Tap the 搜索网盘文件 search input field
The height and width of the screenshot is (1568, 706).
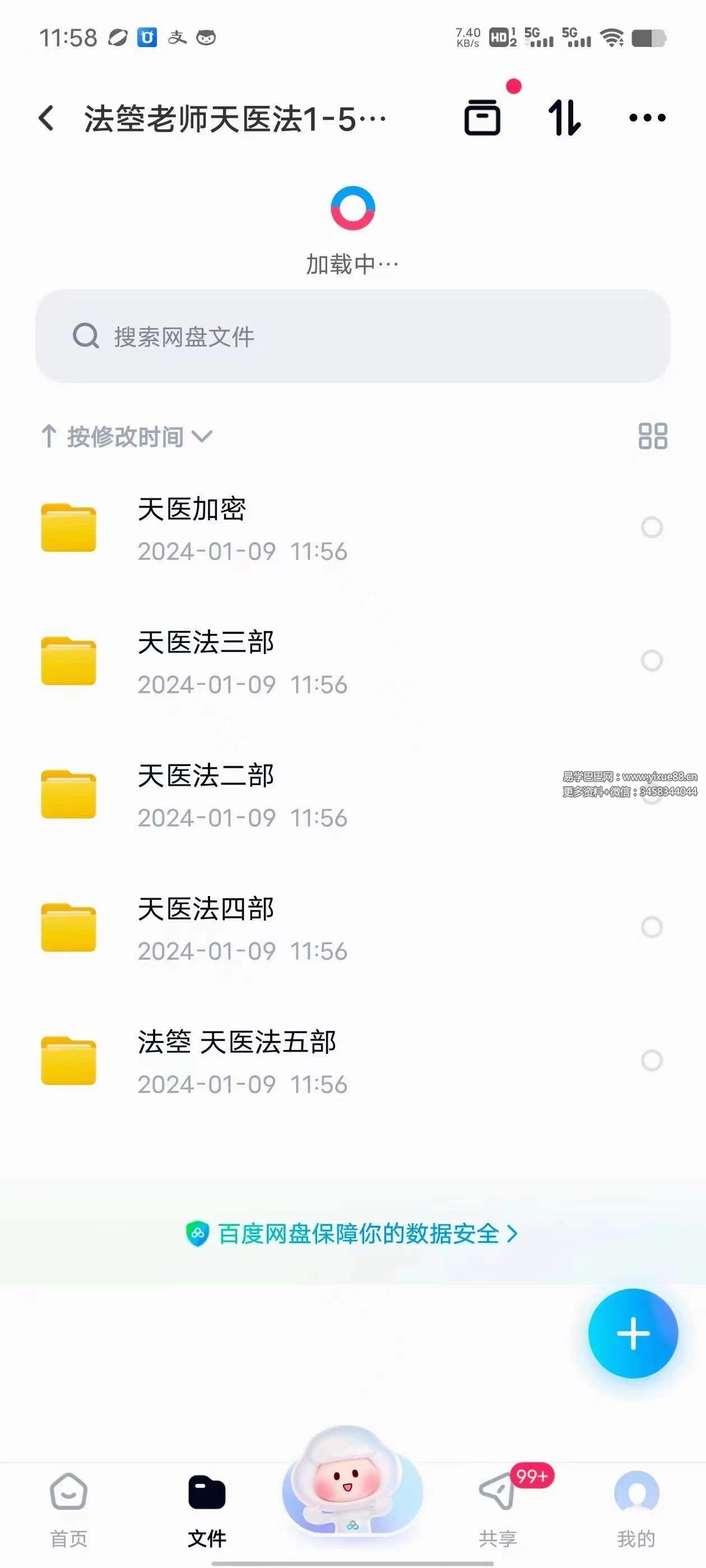click(352, 337)
